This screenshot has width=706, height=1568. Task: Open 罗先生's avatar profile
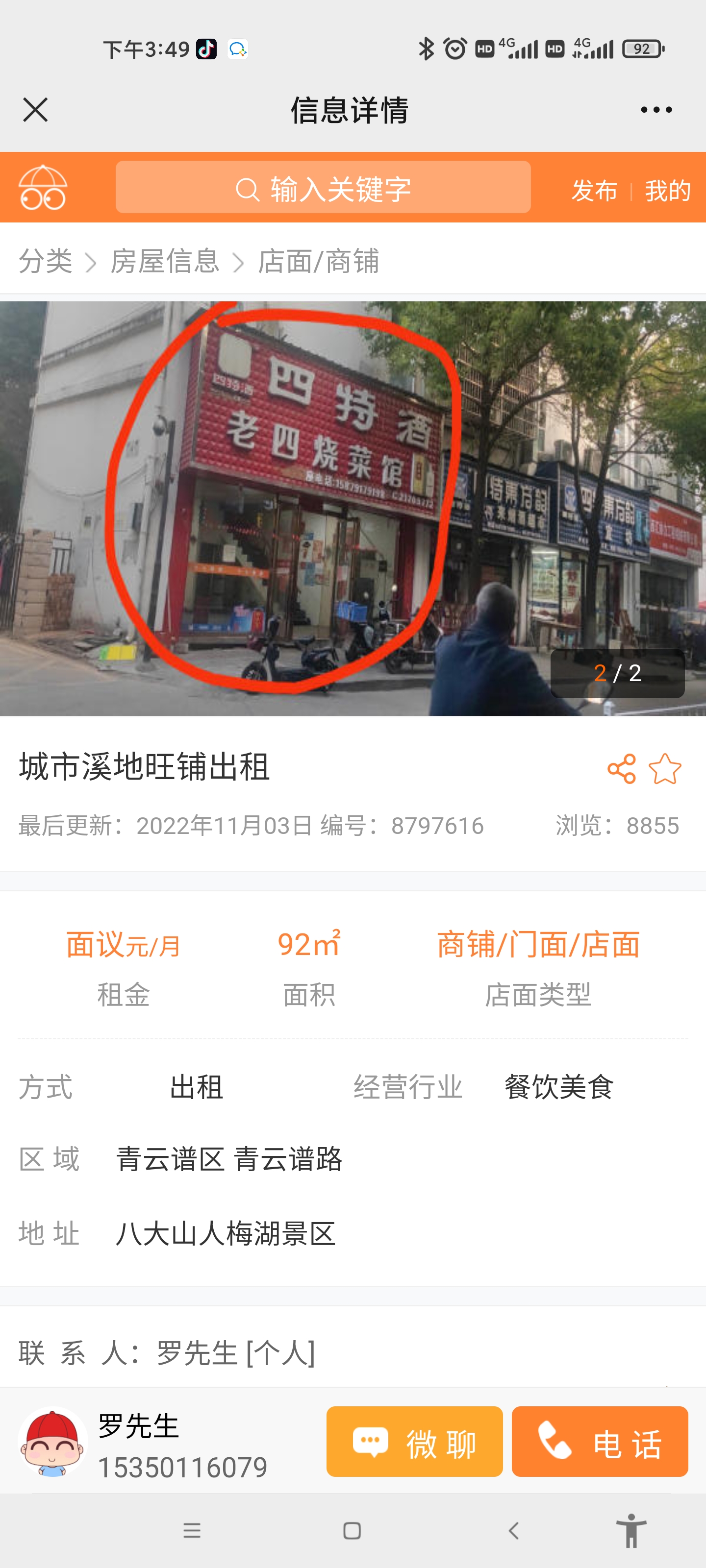[52, 1442]
